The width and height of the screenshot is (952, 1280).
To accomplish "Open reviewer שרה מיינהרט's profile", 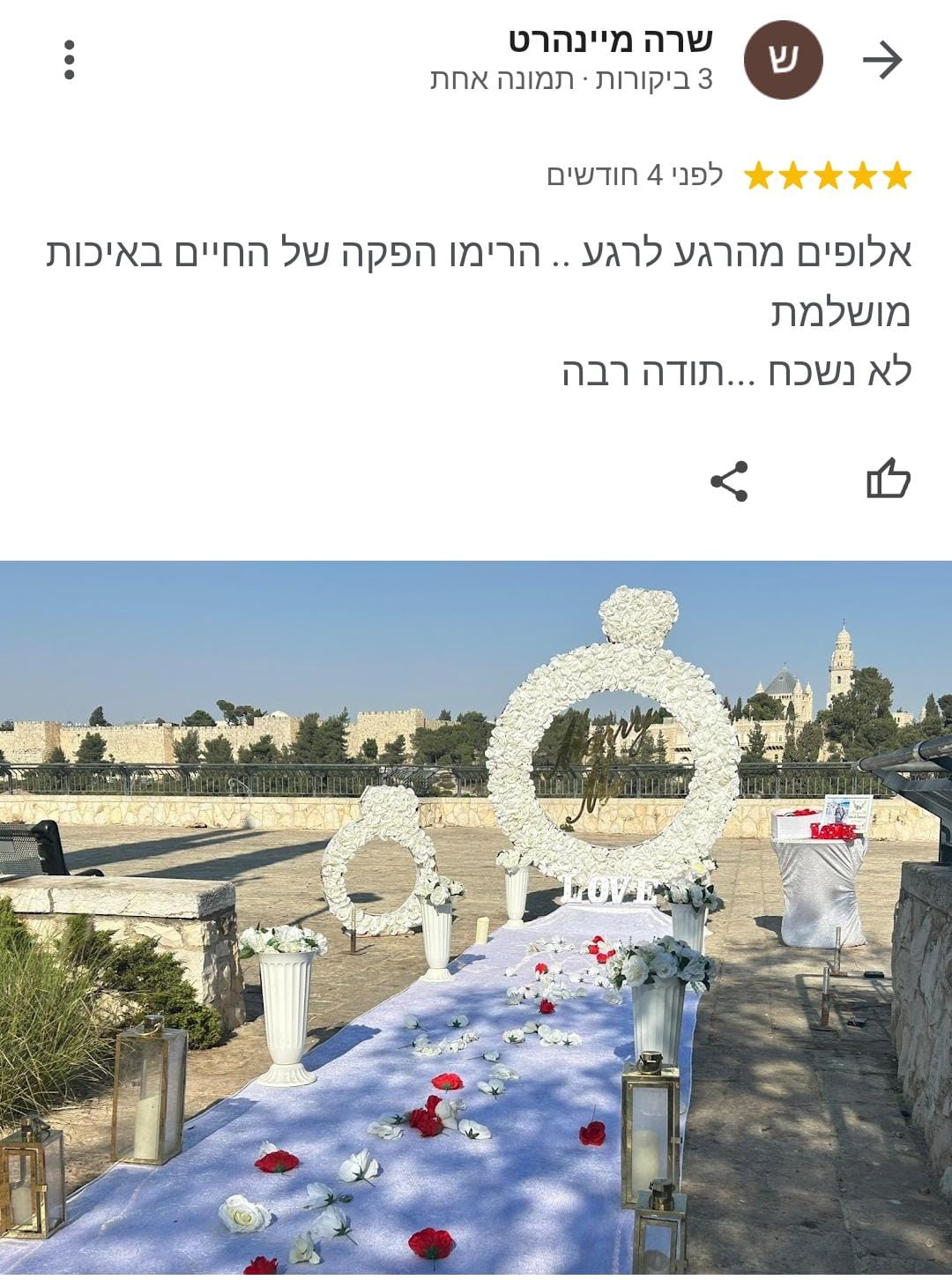I will [610, 41].
